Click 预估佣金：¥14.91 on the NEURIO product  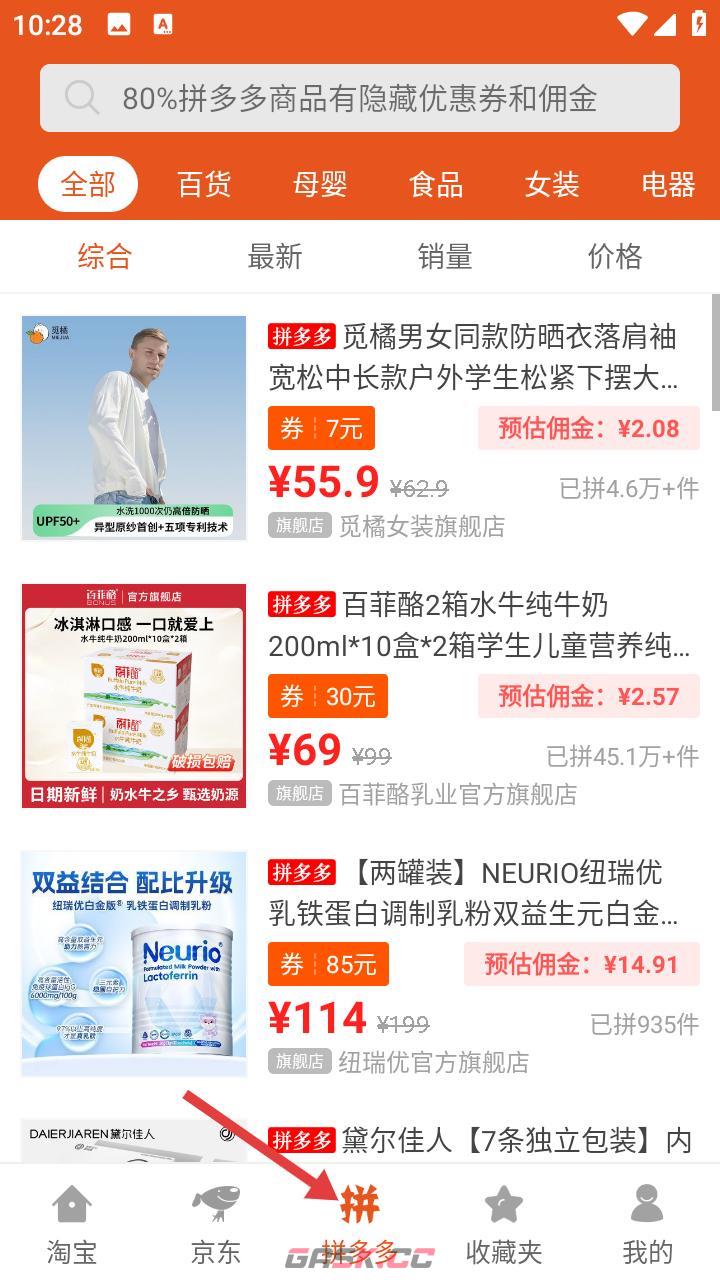tap(589, 964)
